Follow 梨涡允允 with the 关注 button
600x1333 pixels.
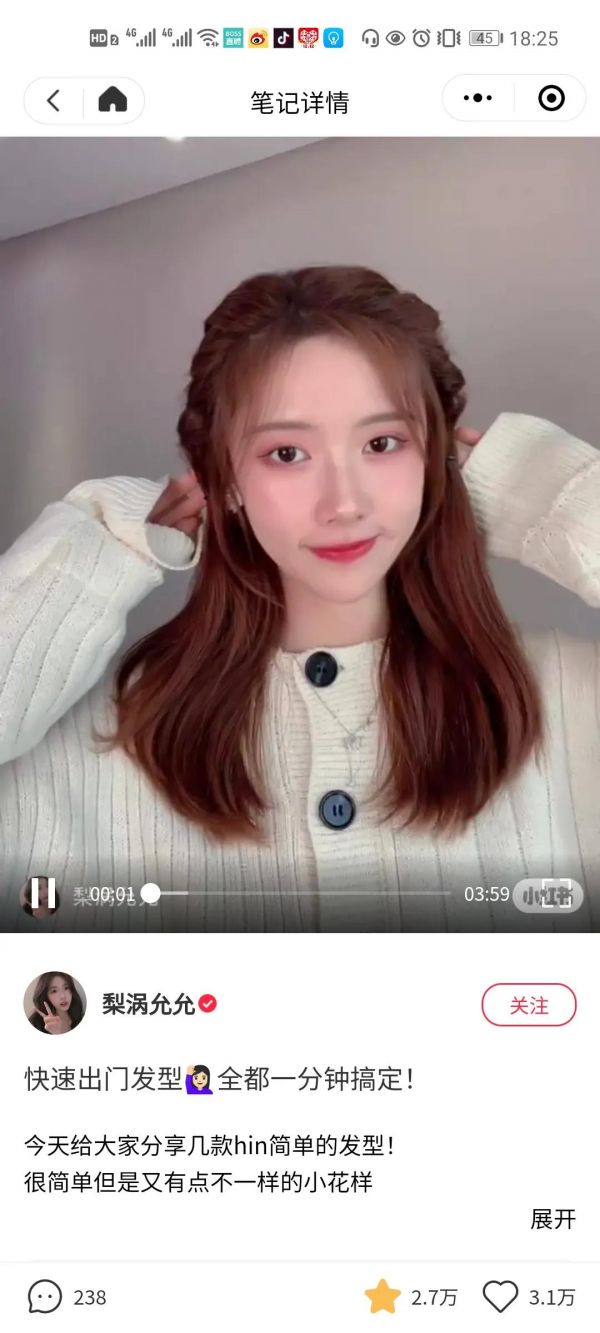coord(529,1005)
